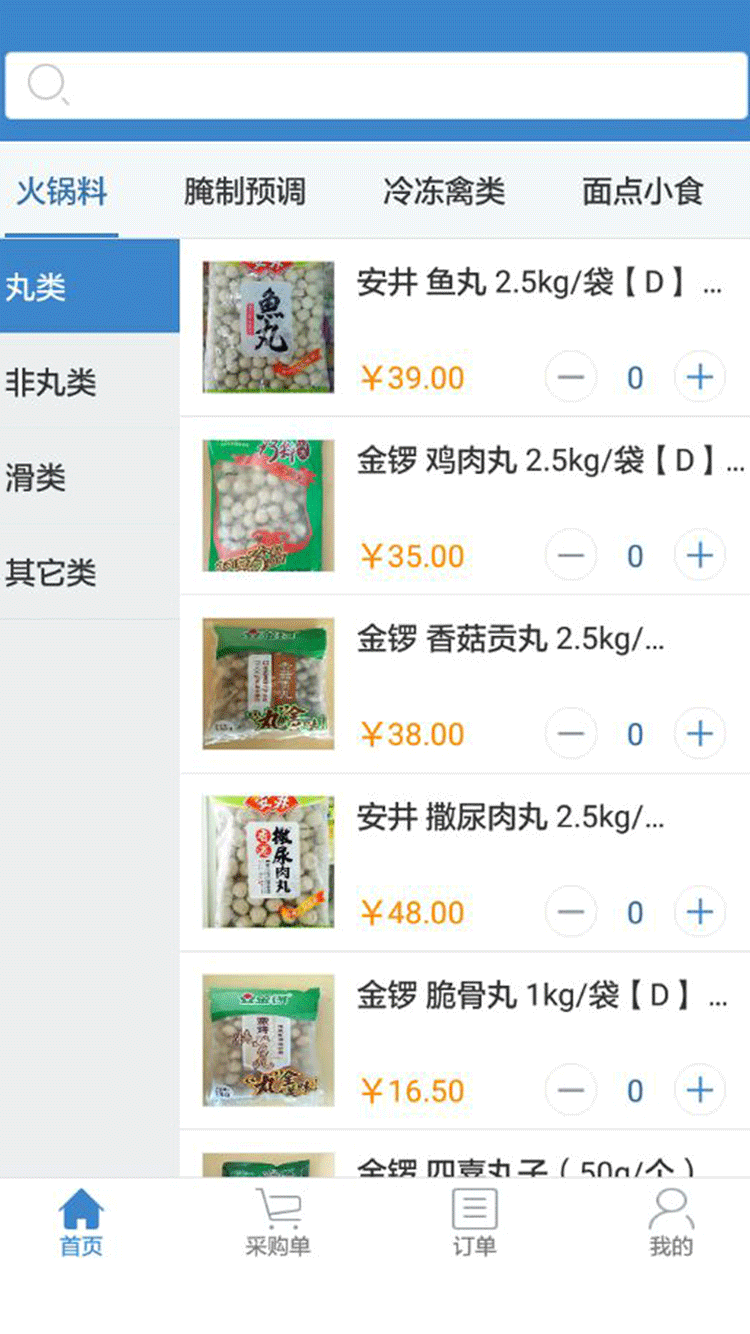Tap the plus icon for 安井 撒尿肉丸
The height and width of the screenshot is (1334, 750).
tap(699, 912)
